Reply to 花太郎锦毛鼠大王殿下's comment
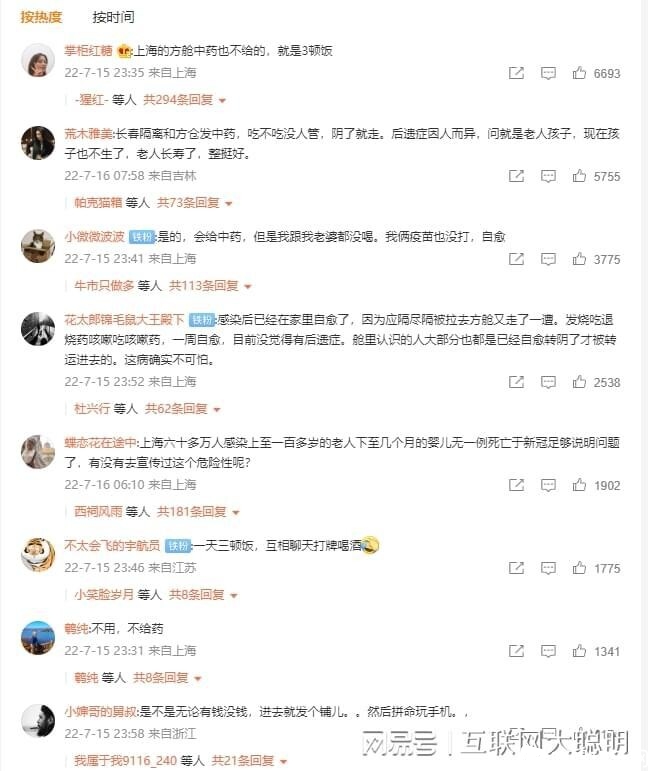The image size is (648, 771). click(x=548, y=382)
